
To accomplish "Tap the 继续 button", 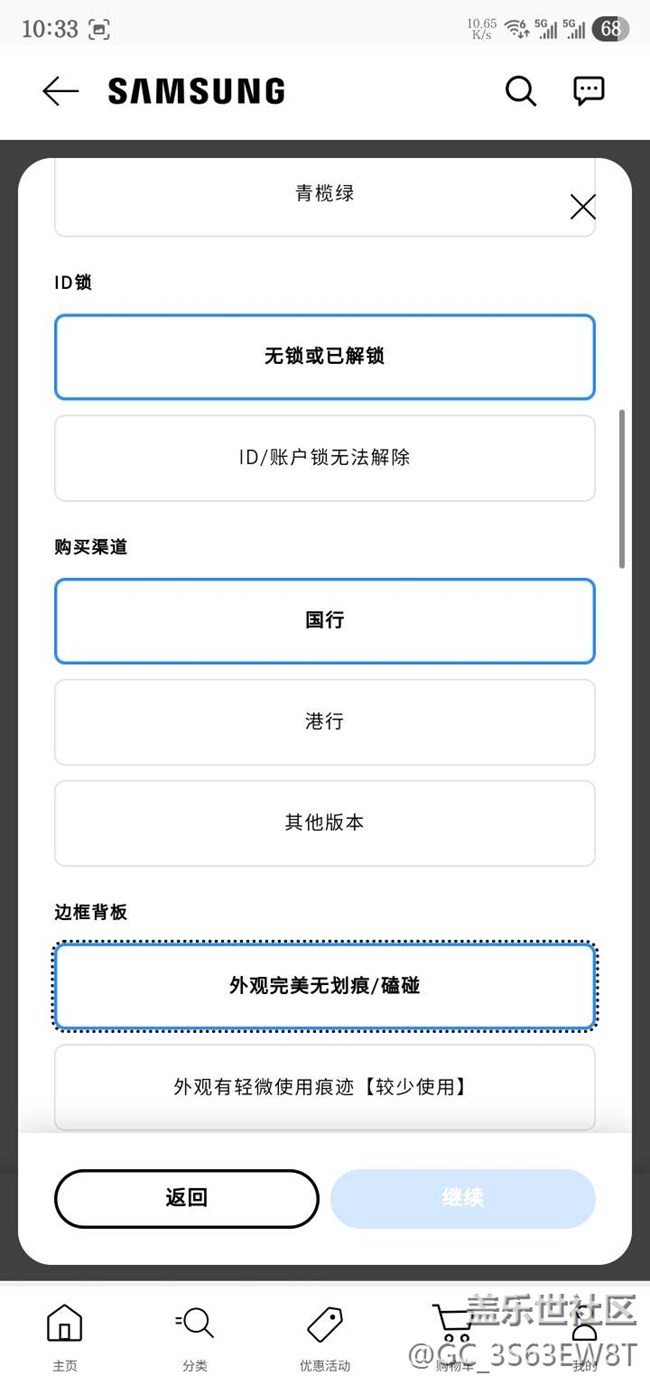I will [463, 1198].
